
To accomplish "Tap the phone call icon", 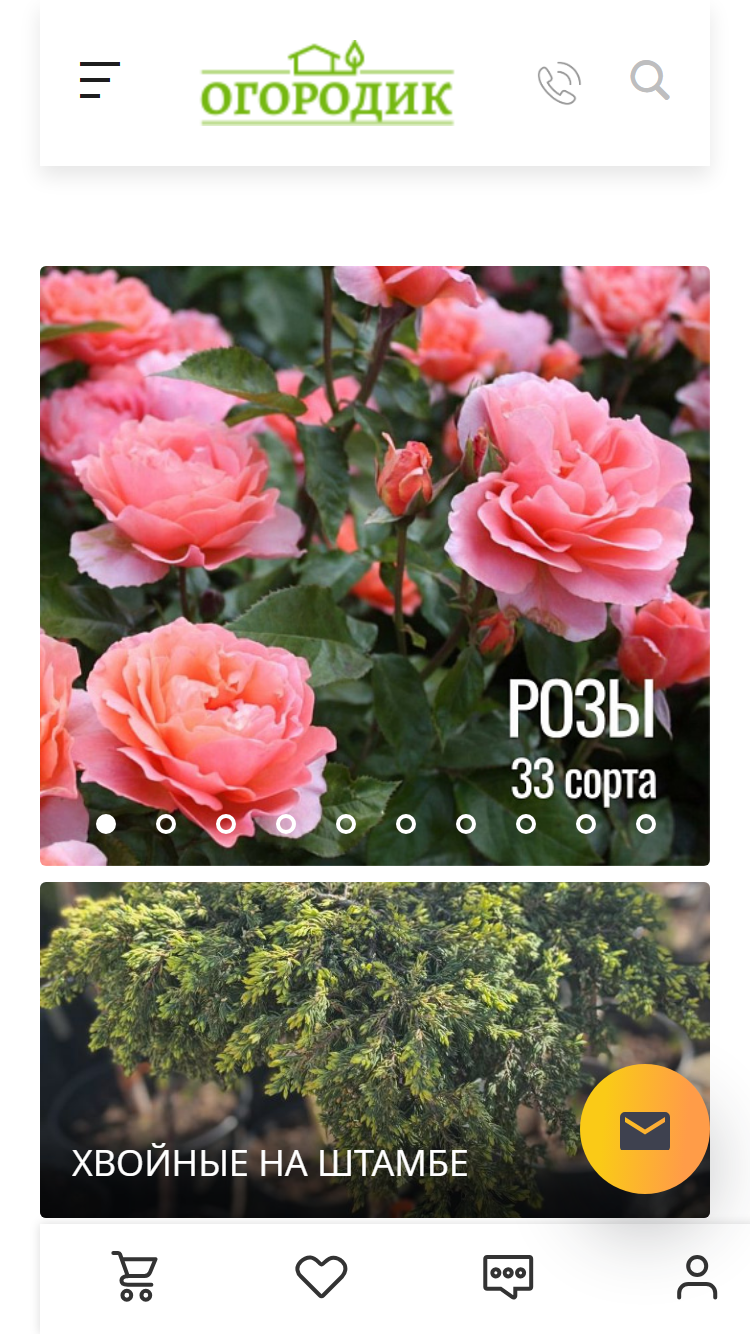I will [x=559, y=83].
